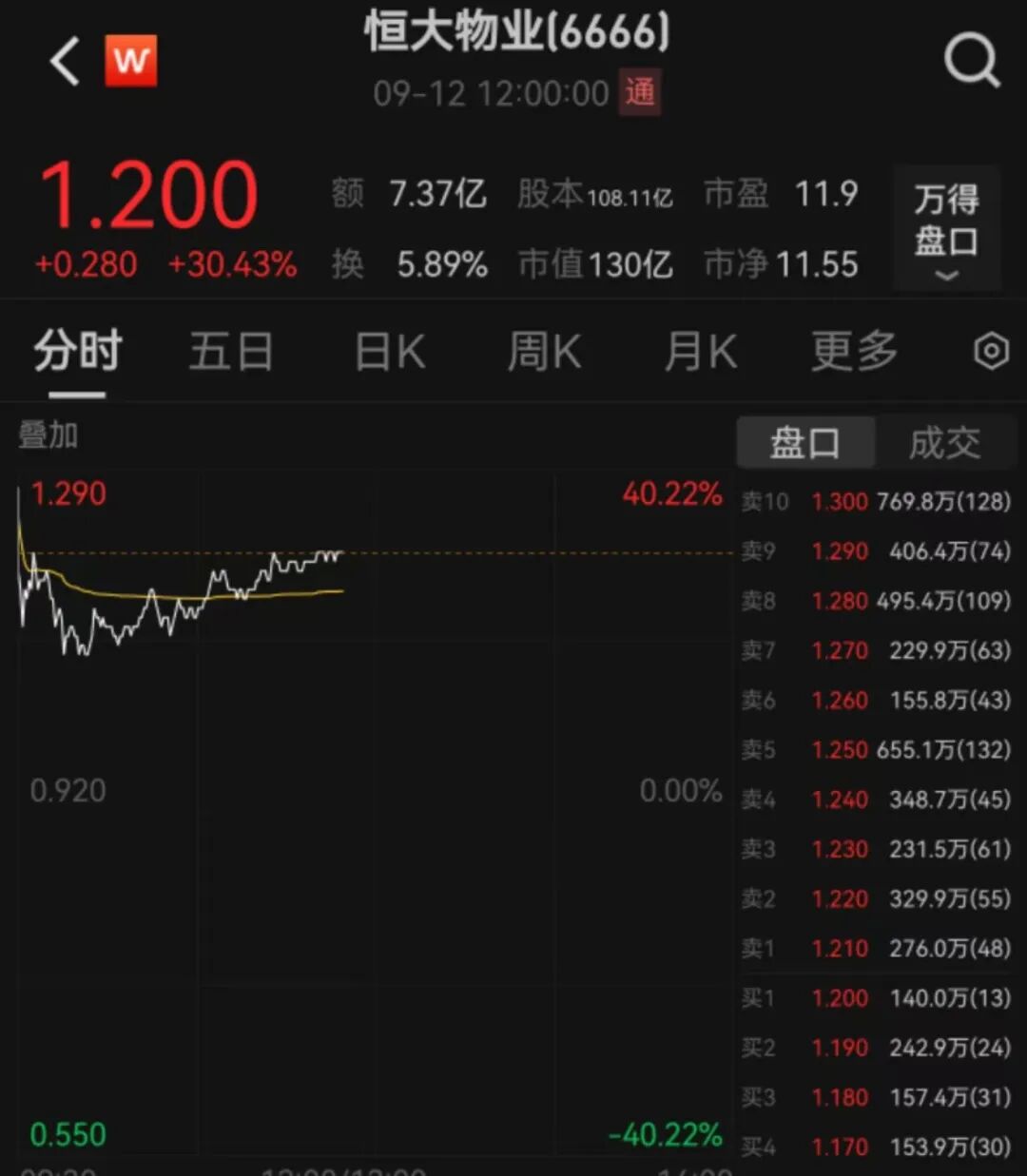Select the 日K chart tab
This screenshot has width=1027, height=1176.
click(x=390, y=352)
